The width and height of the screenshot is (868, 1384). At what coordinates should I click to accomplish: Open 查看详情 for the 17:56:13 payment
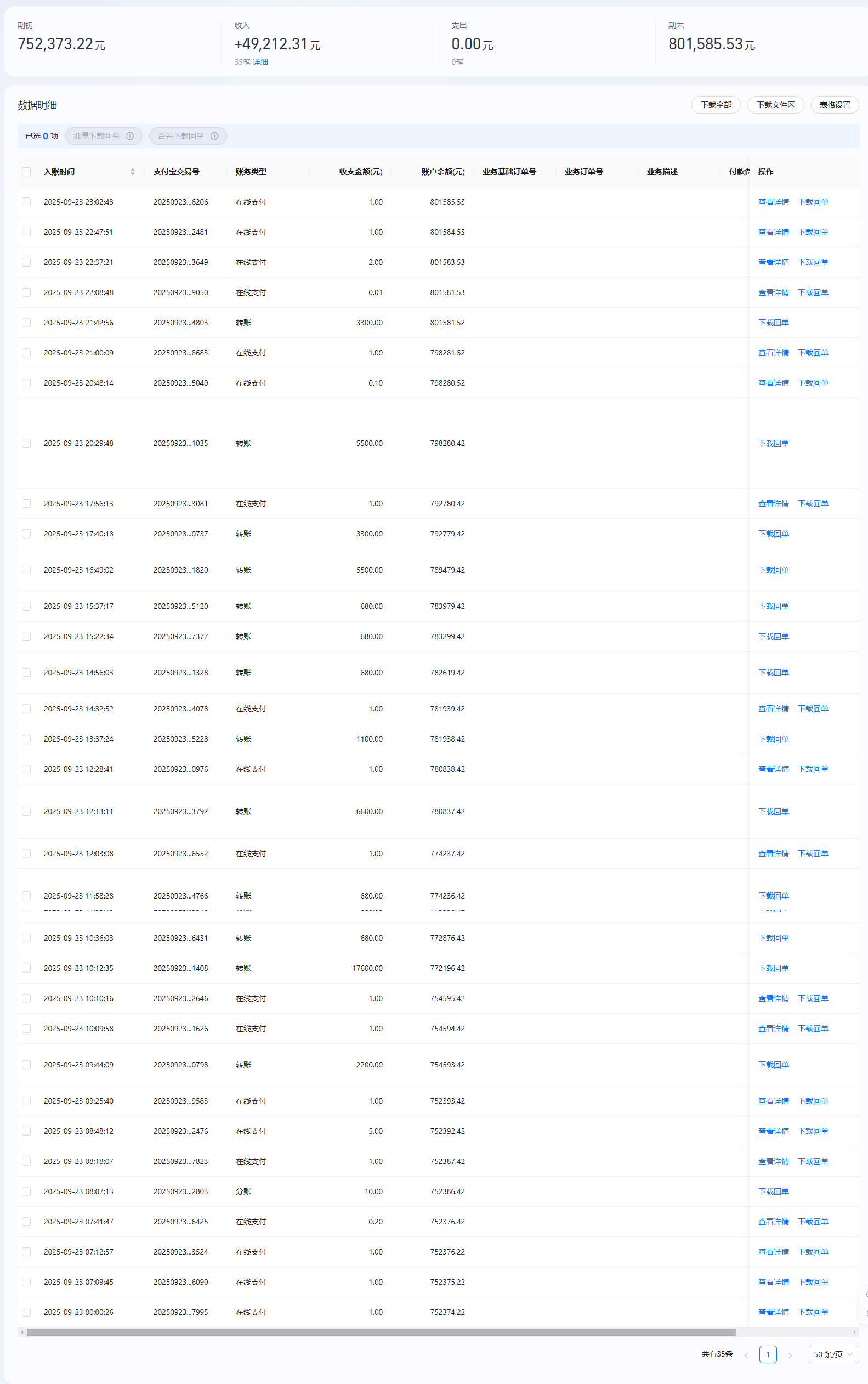coord(773,504)
